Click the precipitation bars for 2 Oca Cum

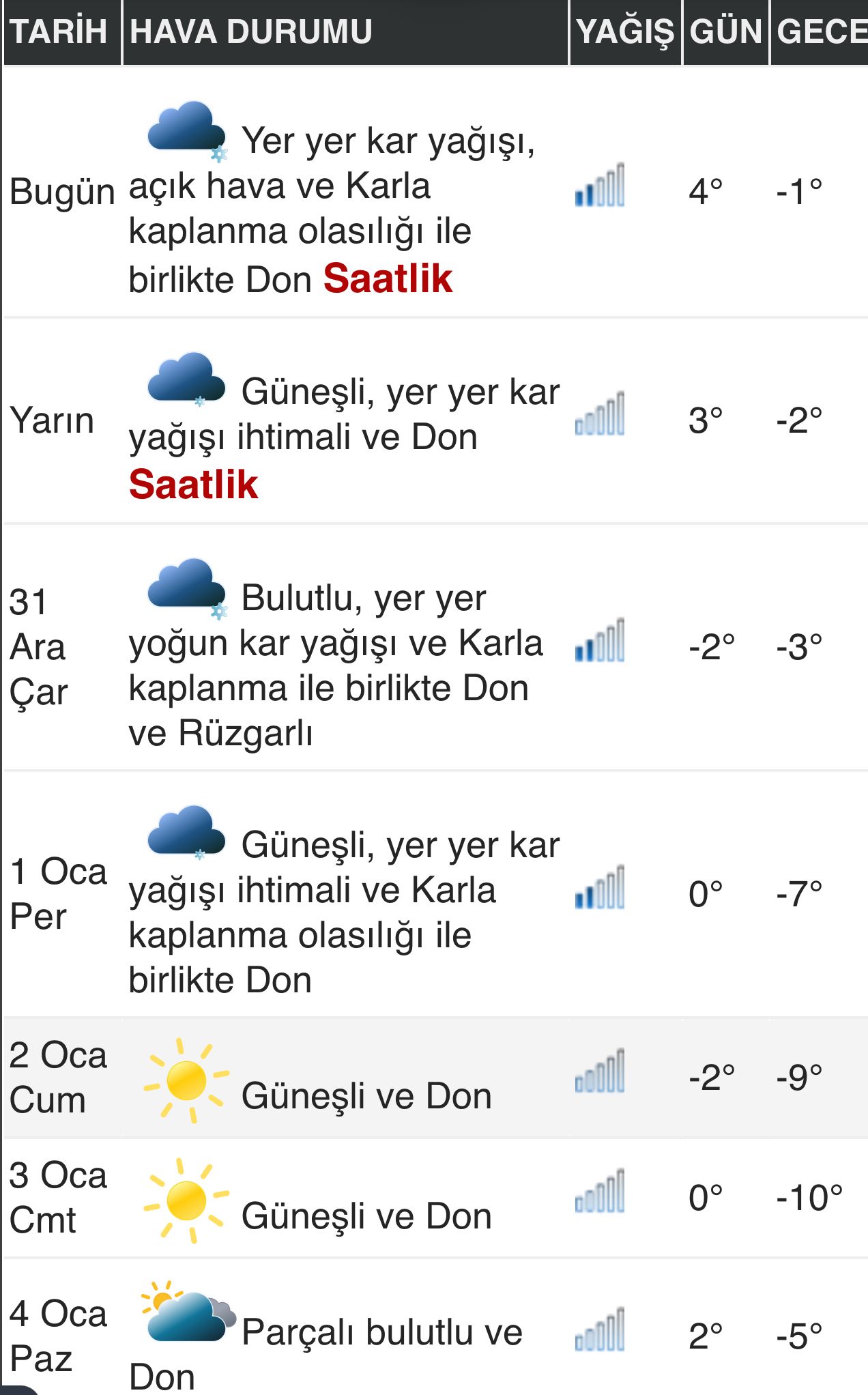coord(600,1077)
